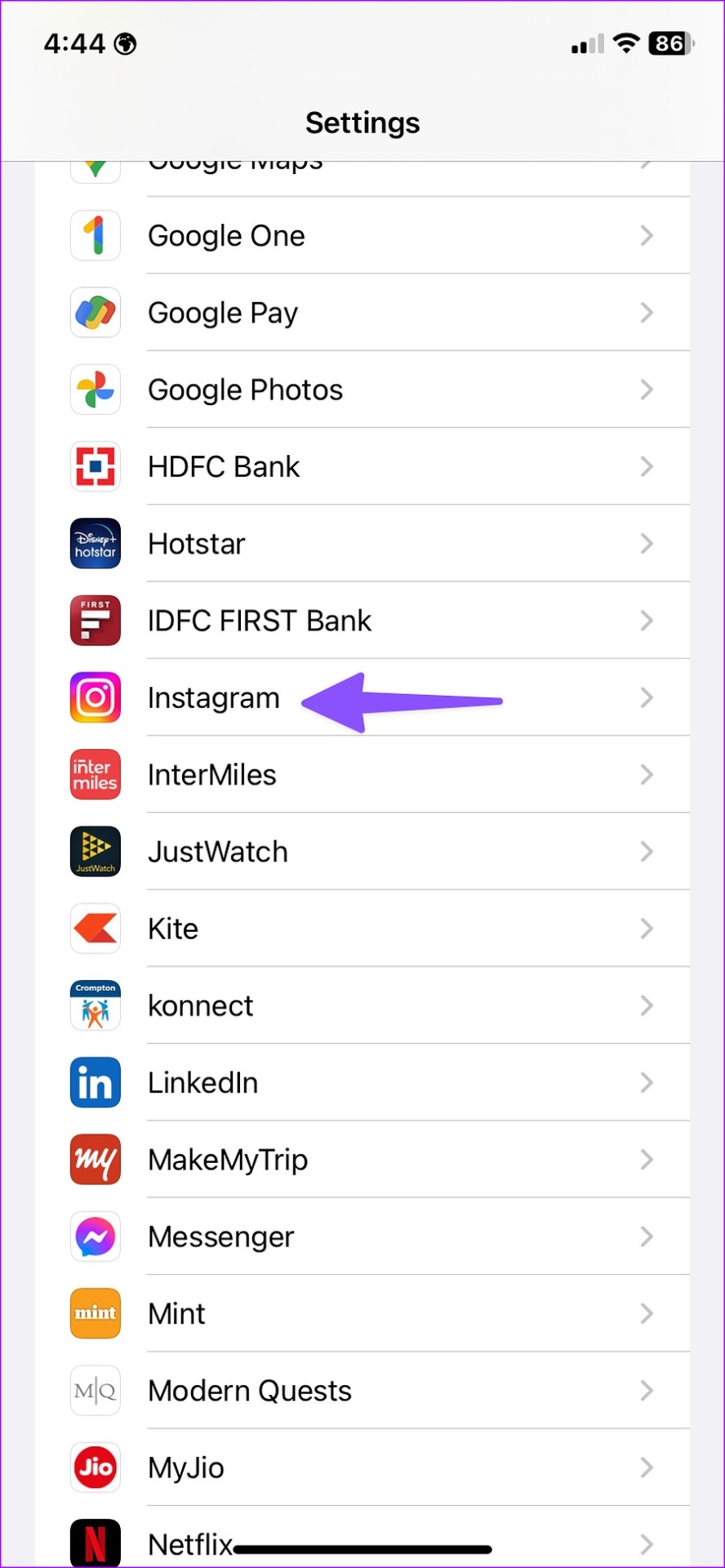Screen dimensions: 725x1568
Task: Open Modern Quests settings
Action: coord(362,1390)
